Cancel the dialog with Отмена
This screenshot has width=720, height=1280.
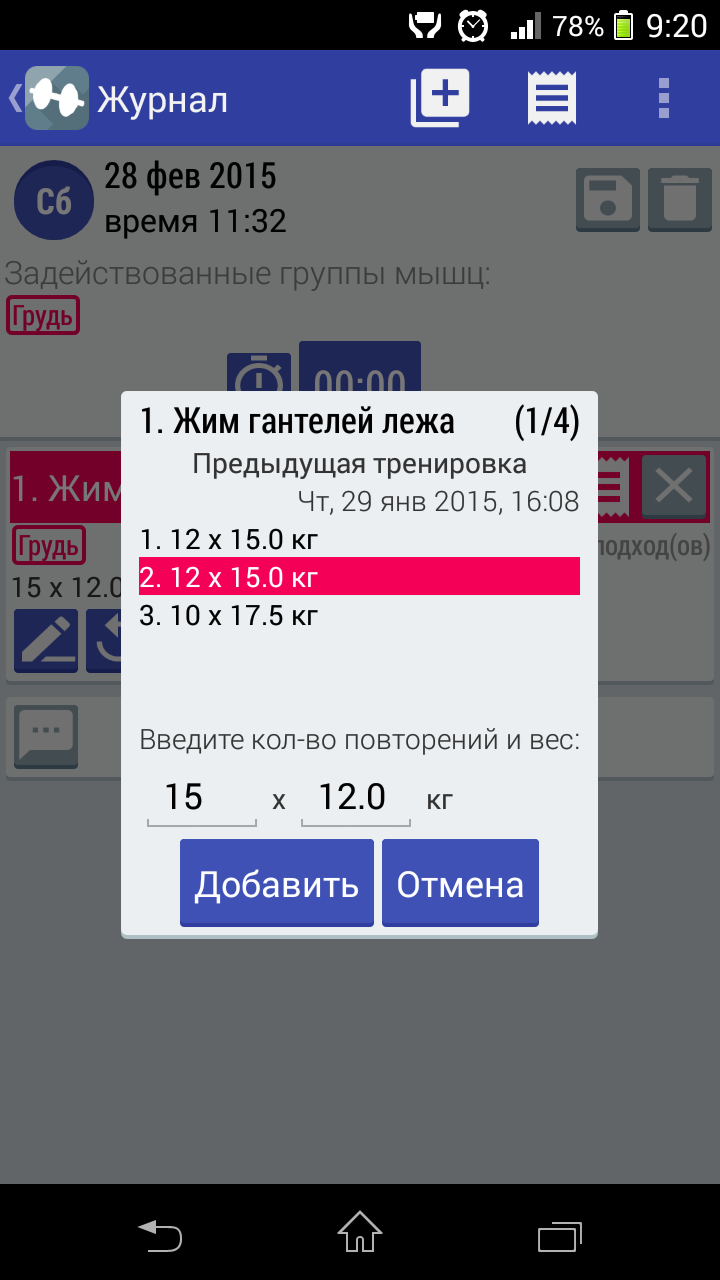tap(460, 884)
